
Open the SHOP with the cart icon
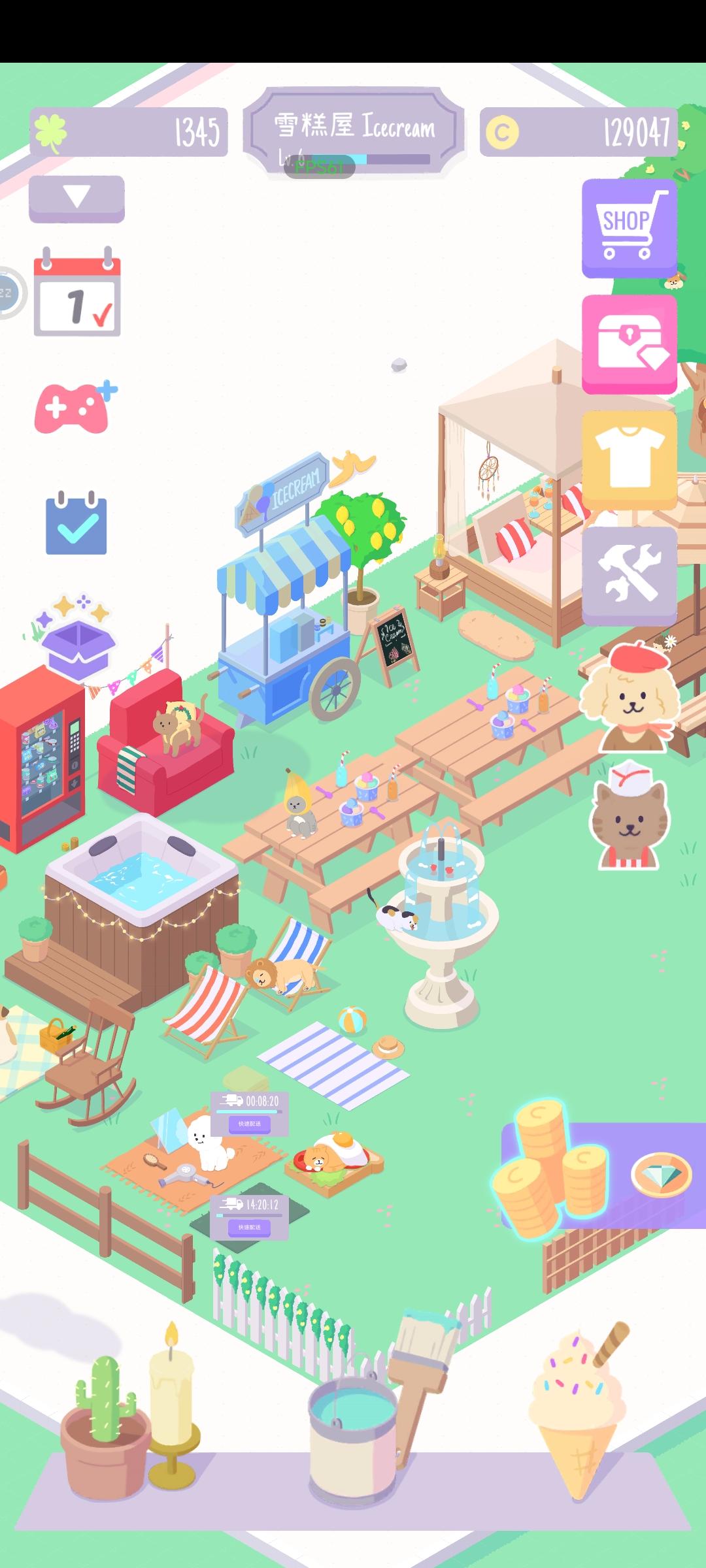click(629, 225)
